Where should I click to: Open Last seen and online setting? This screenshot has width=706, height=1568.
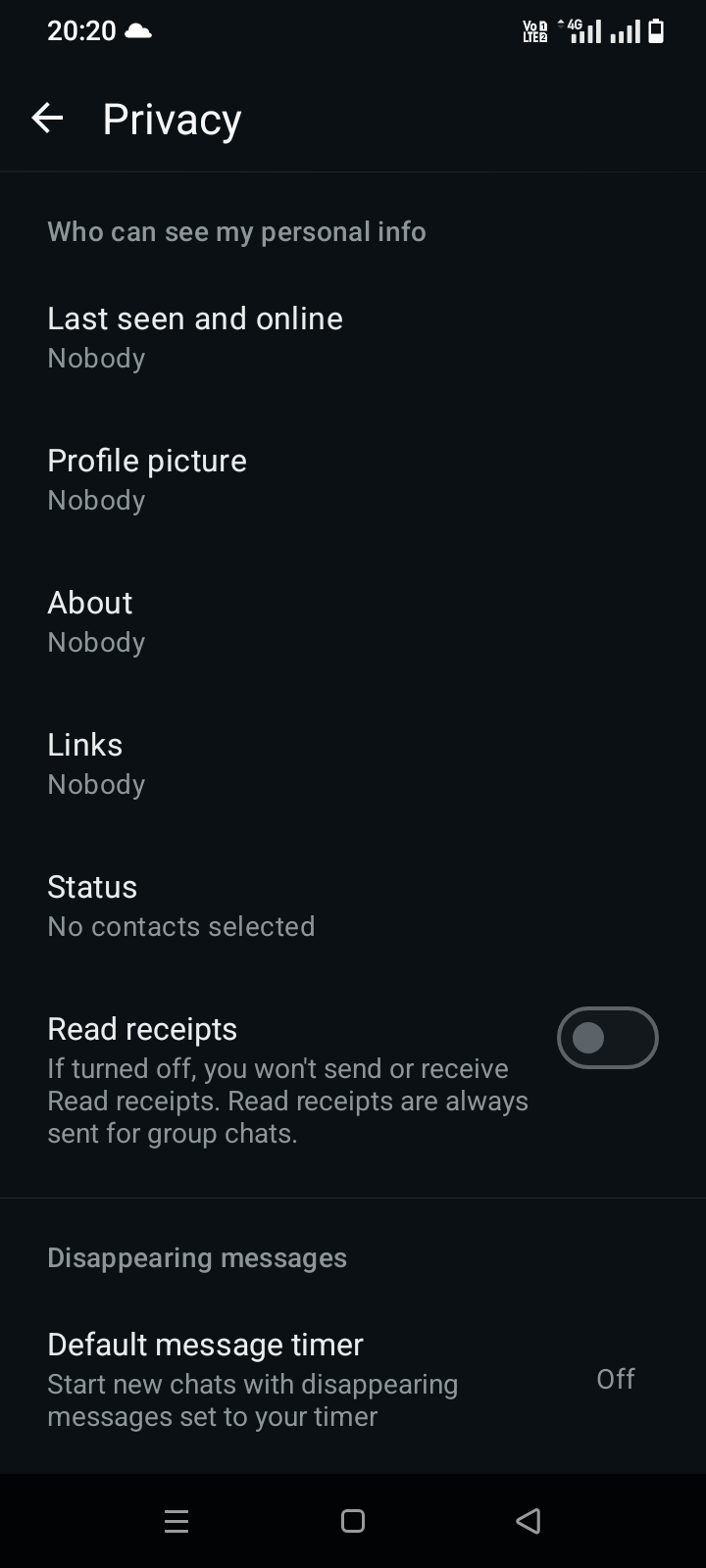pyautogui.click(x=353, y=338)
